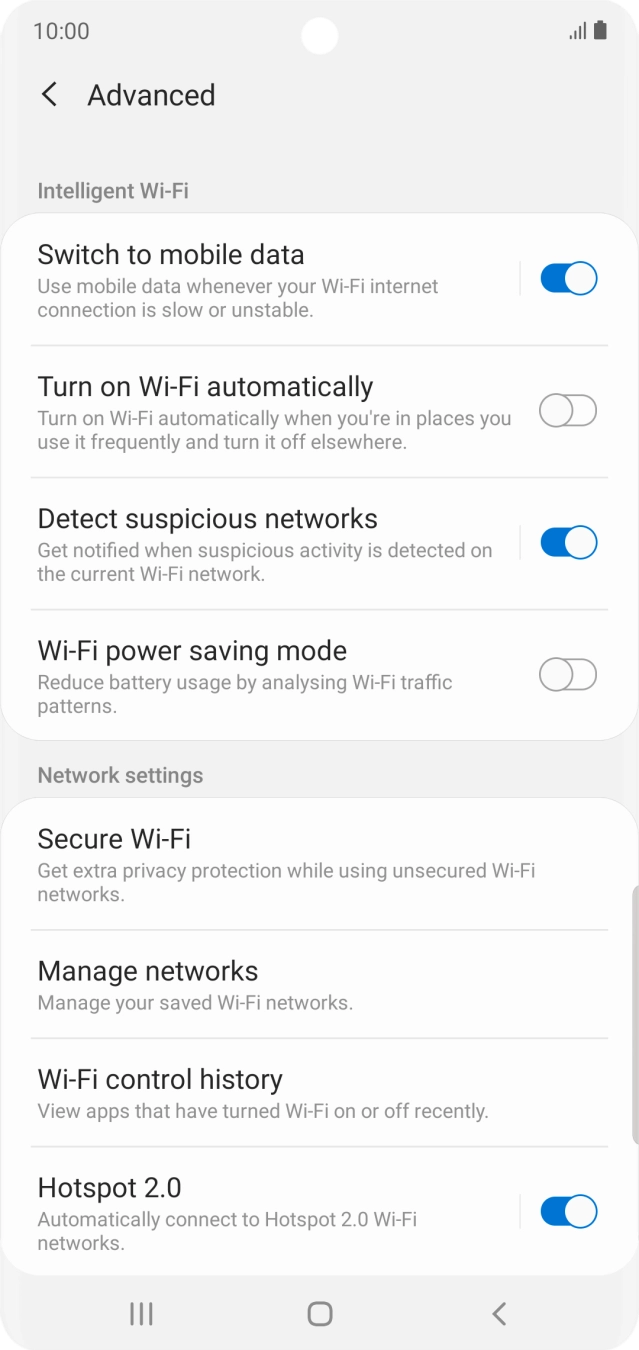Go to the home screen
Screen dimensions: 639x1350
320,1313
